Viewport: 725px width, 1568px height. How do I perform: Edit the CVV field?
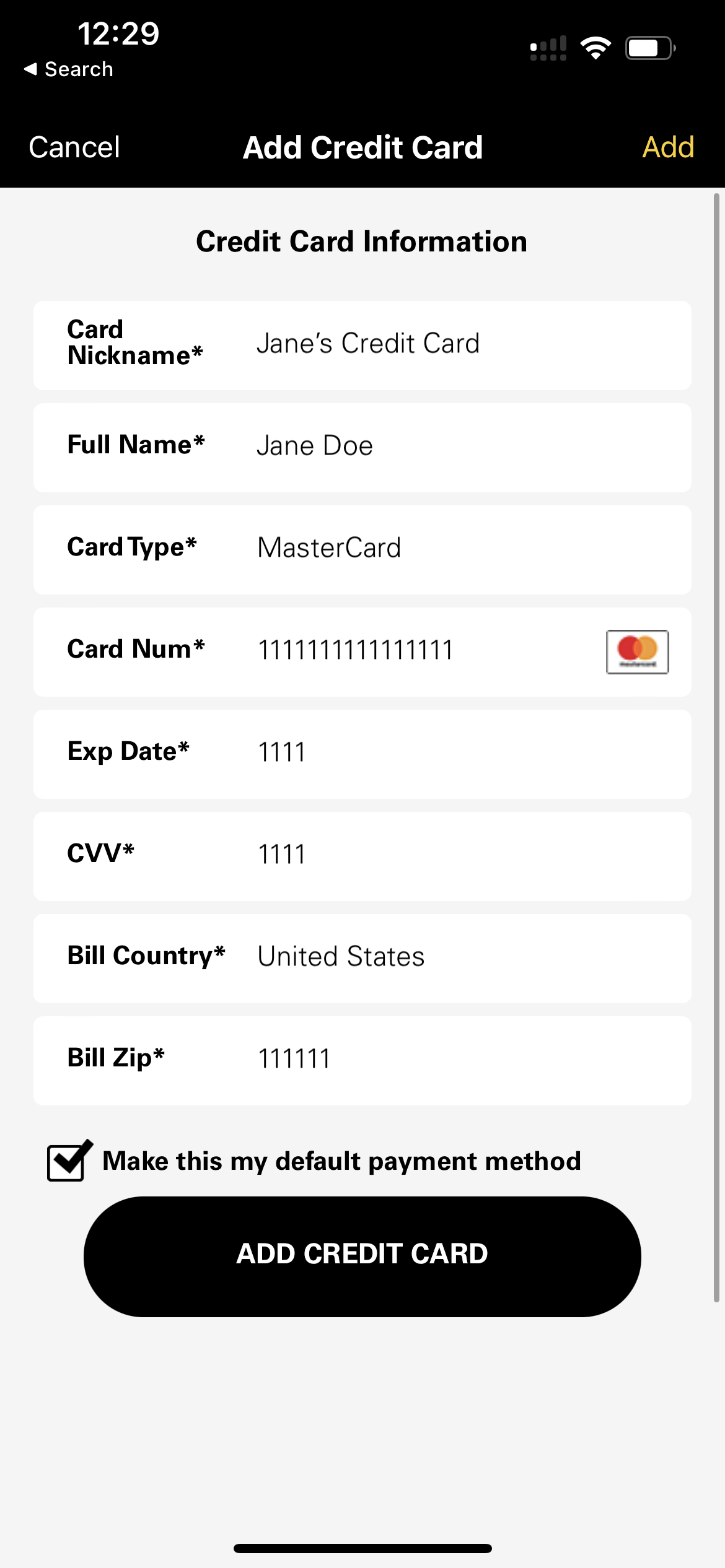362,856
